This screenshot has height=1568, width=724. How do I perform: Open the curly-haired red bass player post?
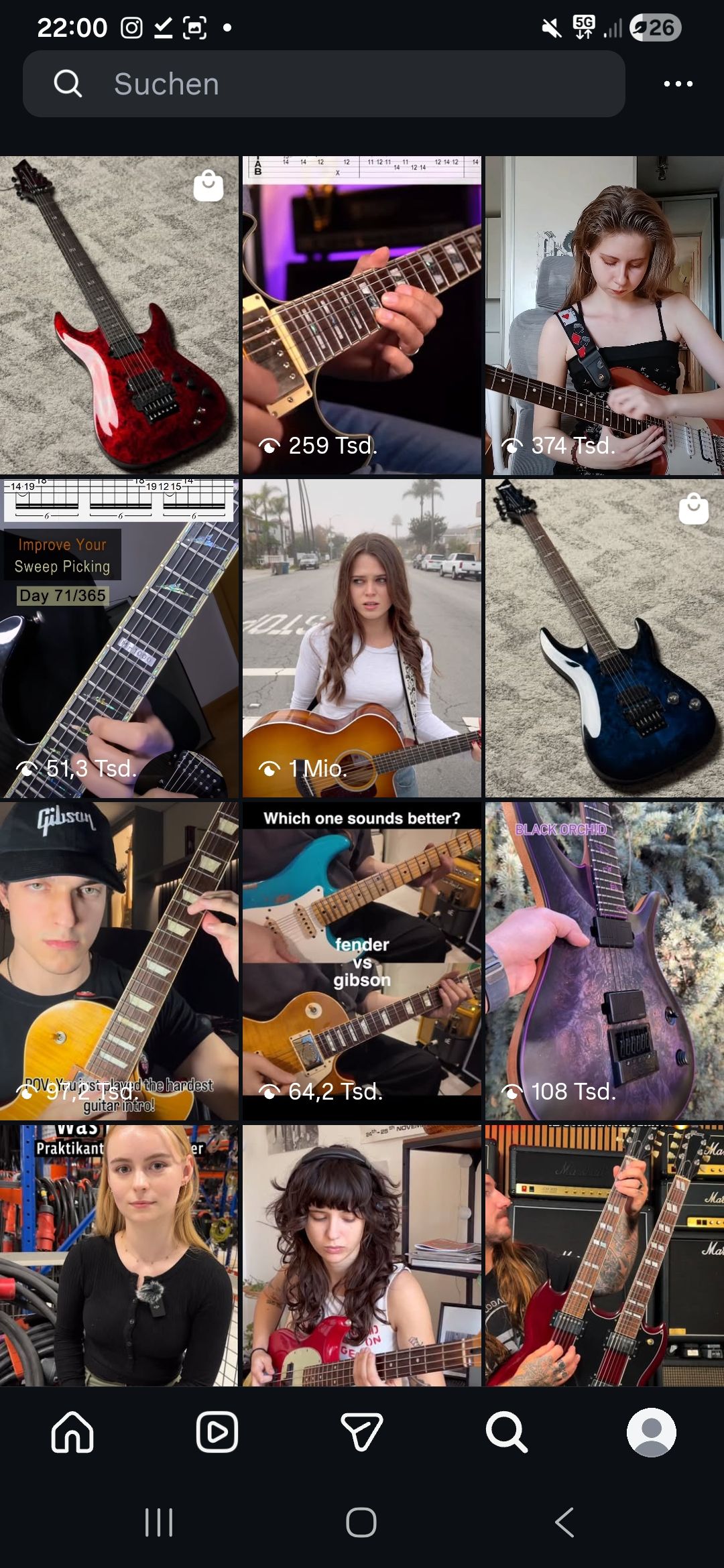(x=362, y=1254)
